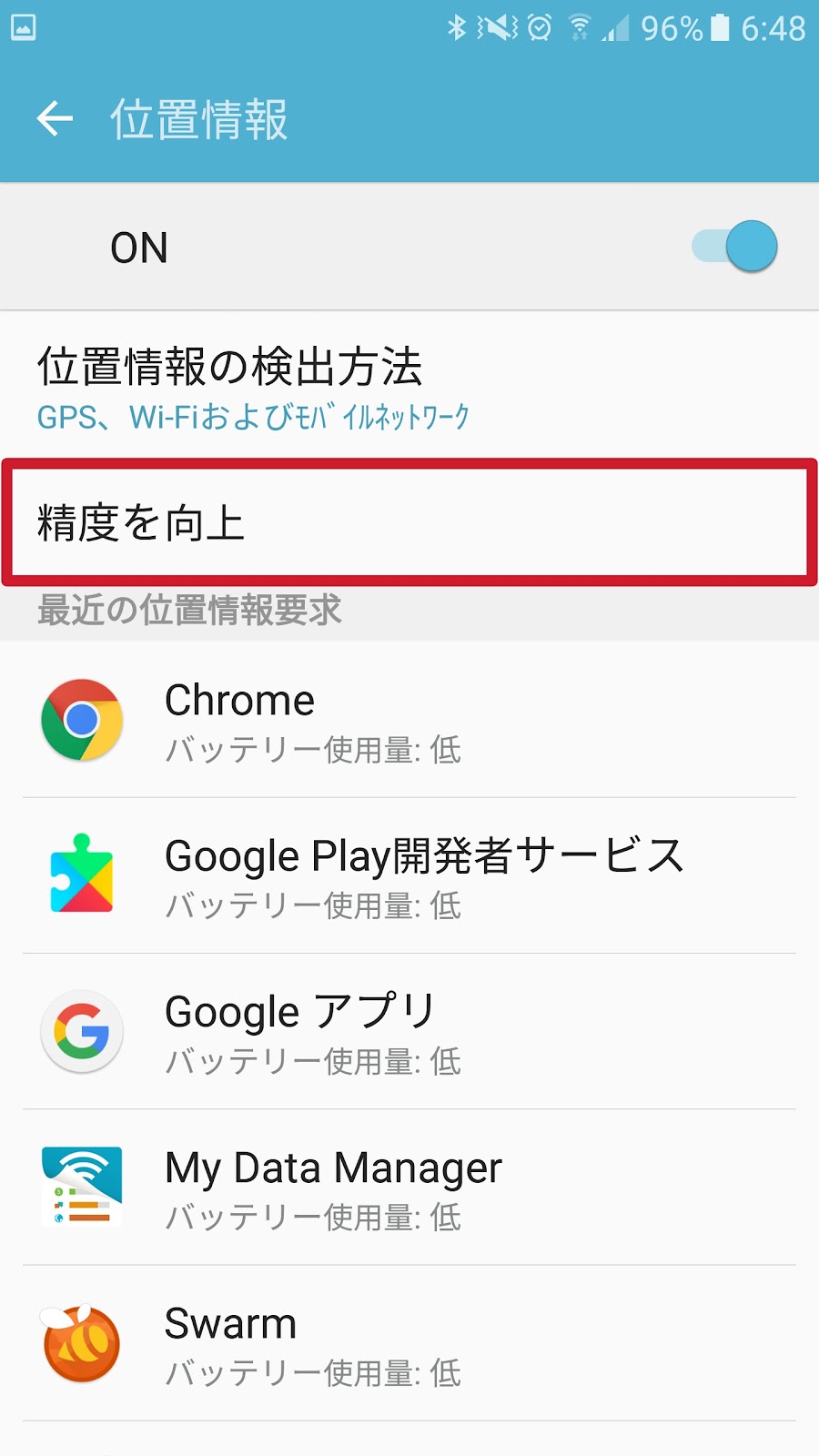Go back from 位置情報 screen
The width and height of the screenshot is (819, 1456).
pos(55,118)
